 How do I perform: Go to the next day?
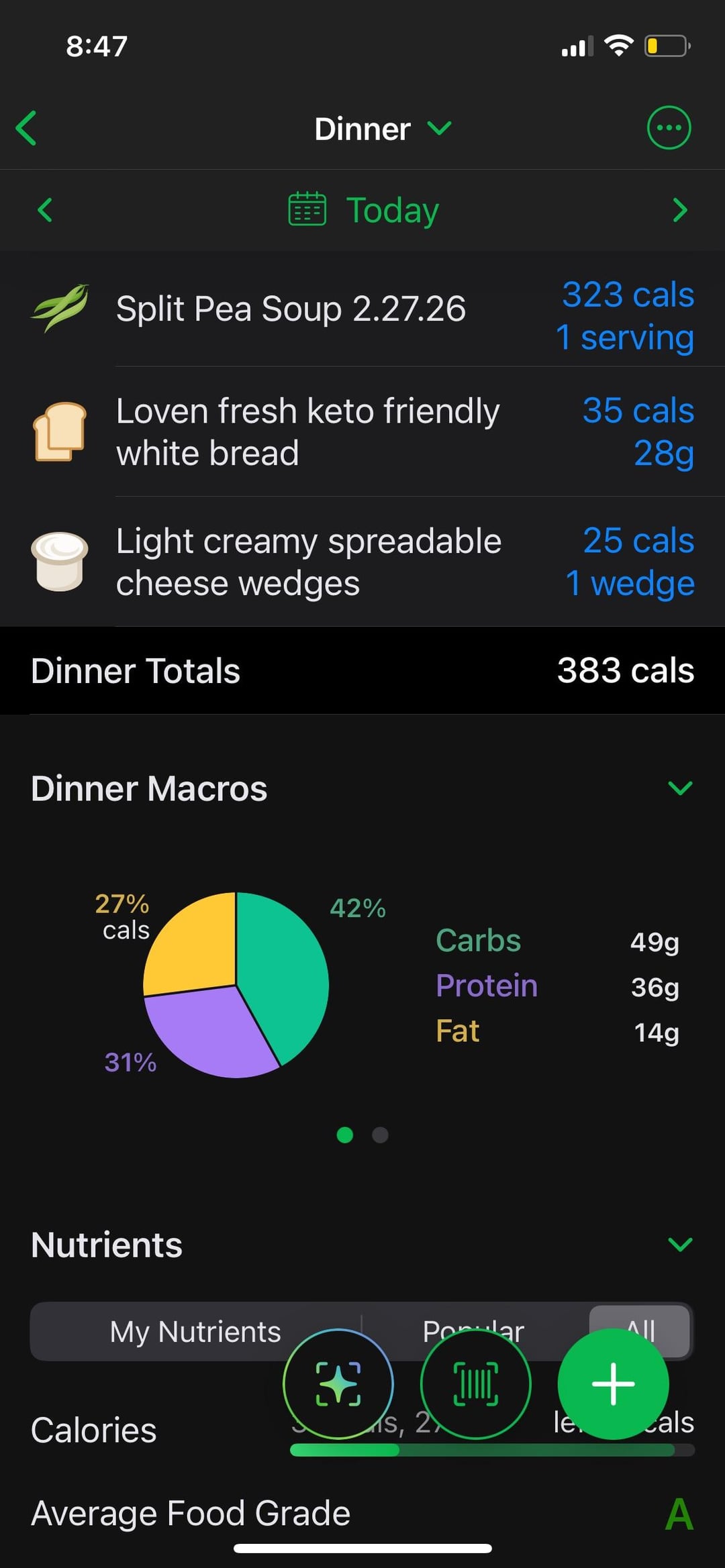(679, 210)
